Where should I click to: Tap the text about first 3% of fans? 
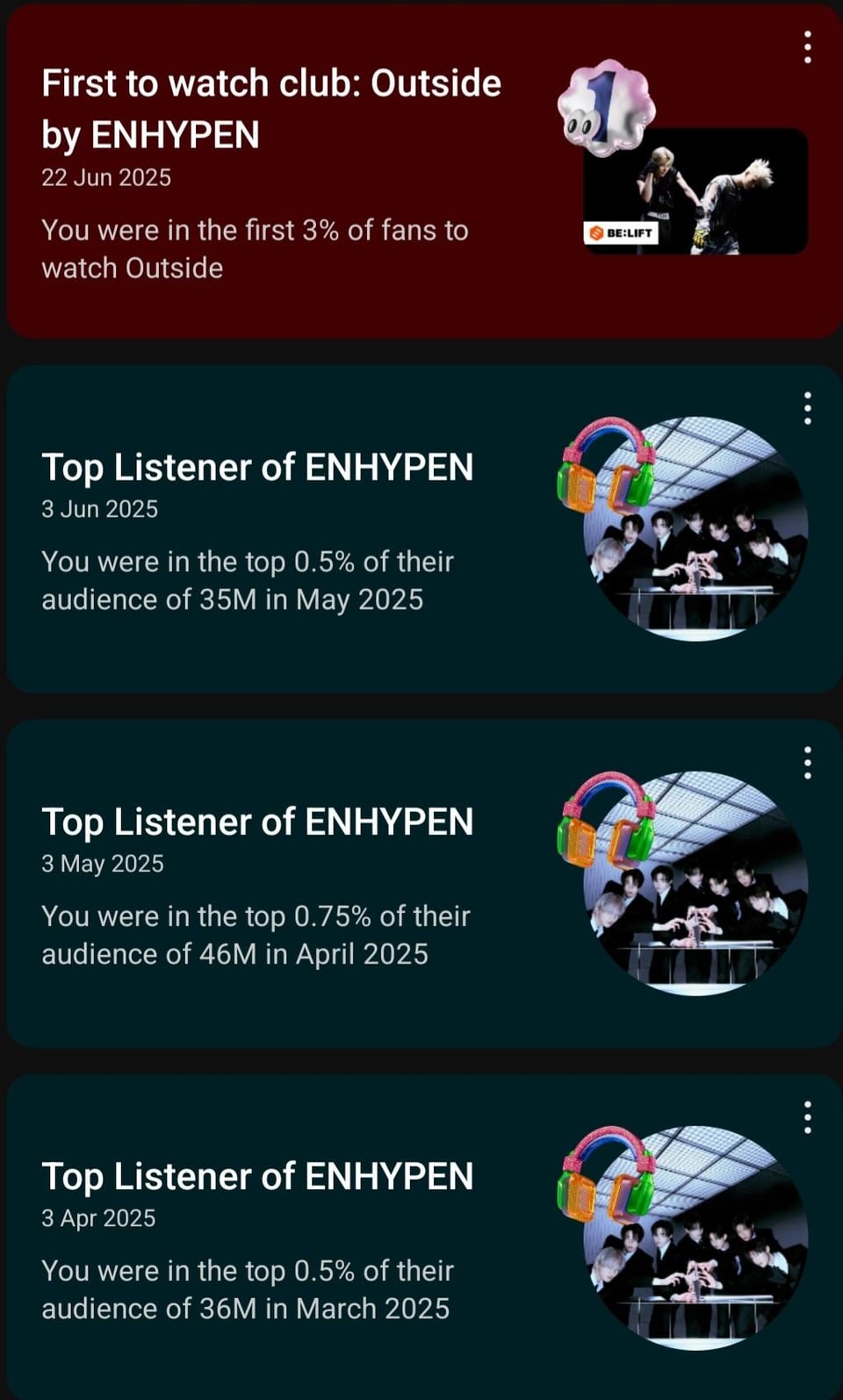pyautogui.click(x=255, y=248)
